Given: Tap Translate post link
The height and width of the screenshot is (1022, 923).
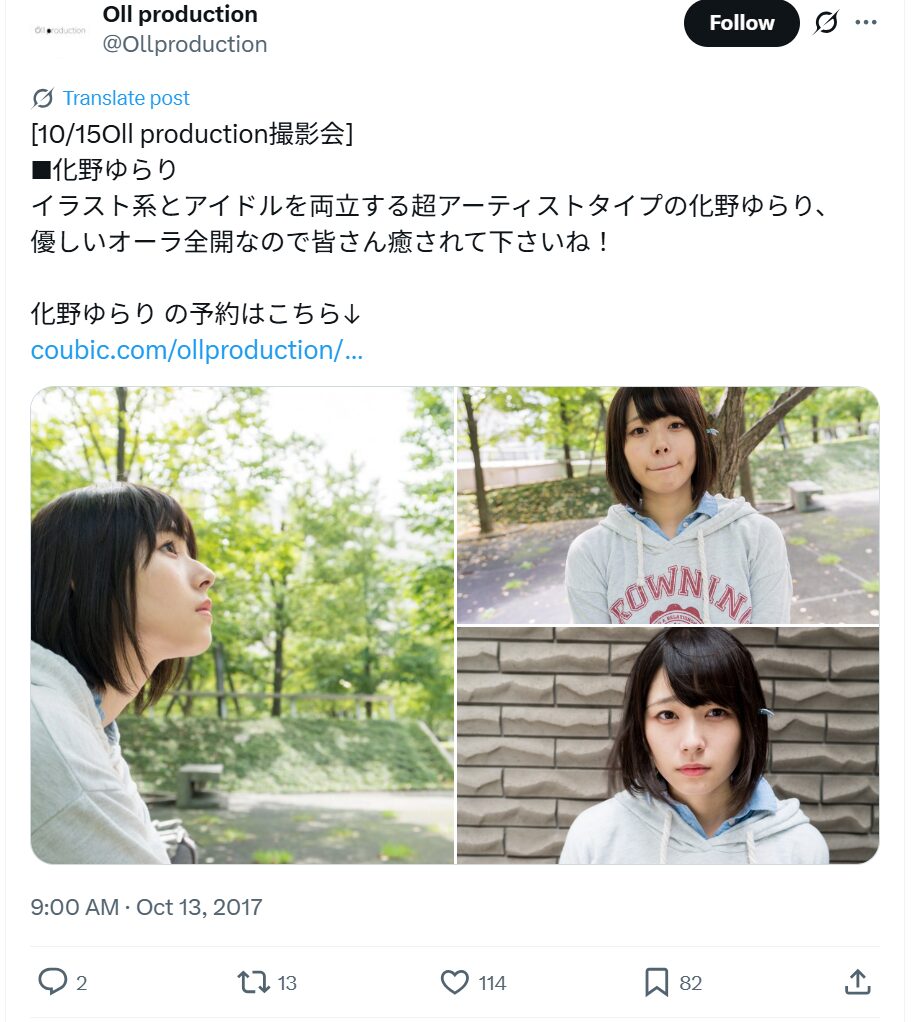Looking at the screenshot, I should coord(125,98).
